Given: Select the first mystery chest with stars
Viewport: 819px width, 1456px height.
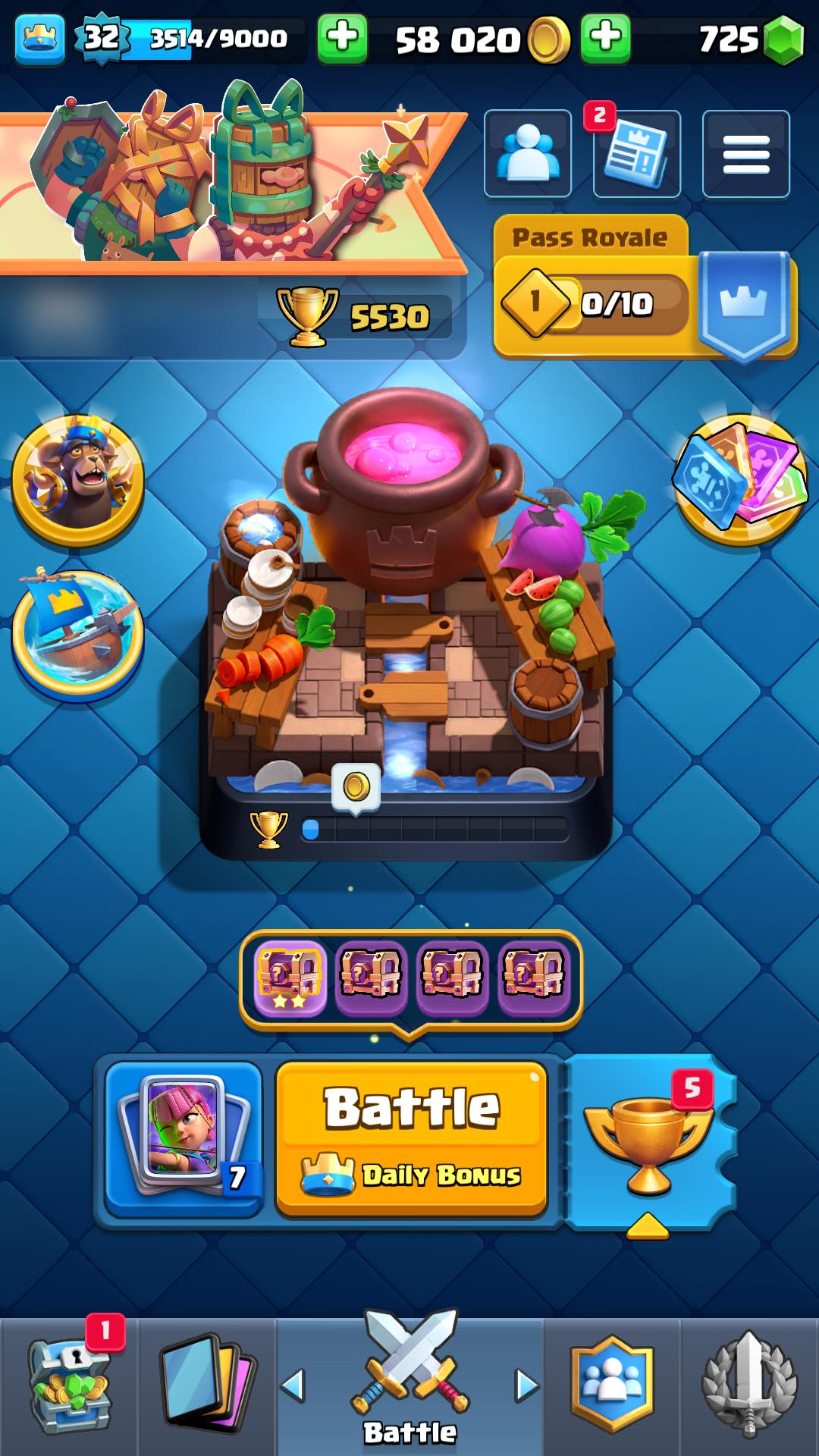Looking at the screenshot, I should pos(290,978).
